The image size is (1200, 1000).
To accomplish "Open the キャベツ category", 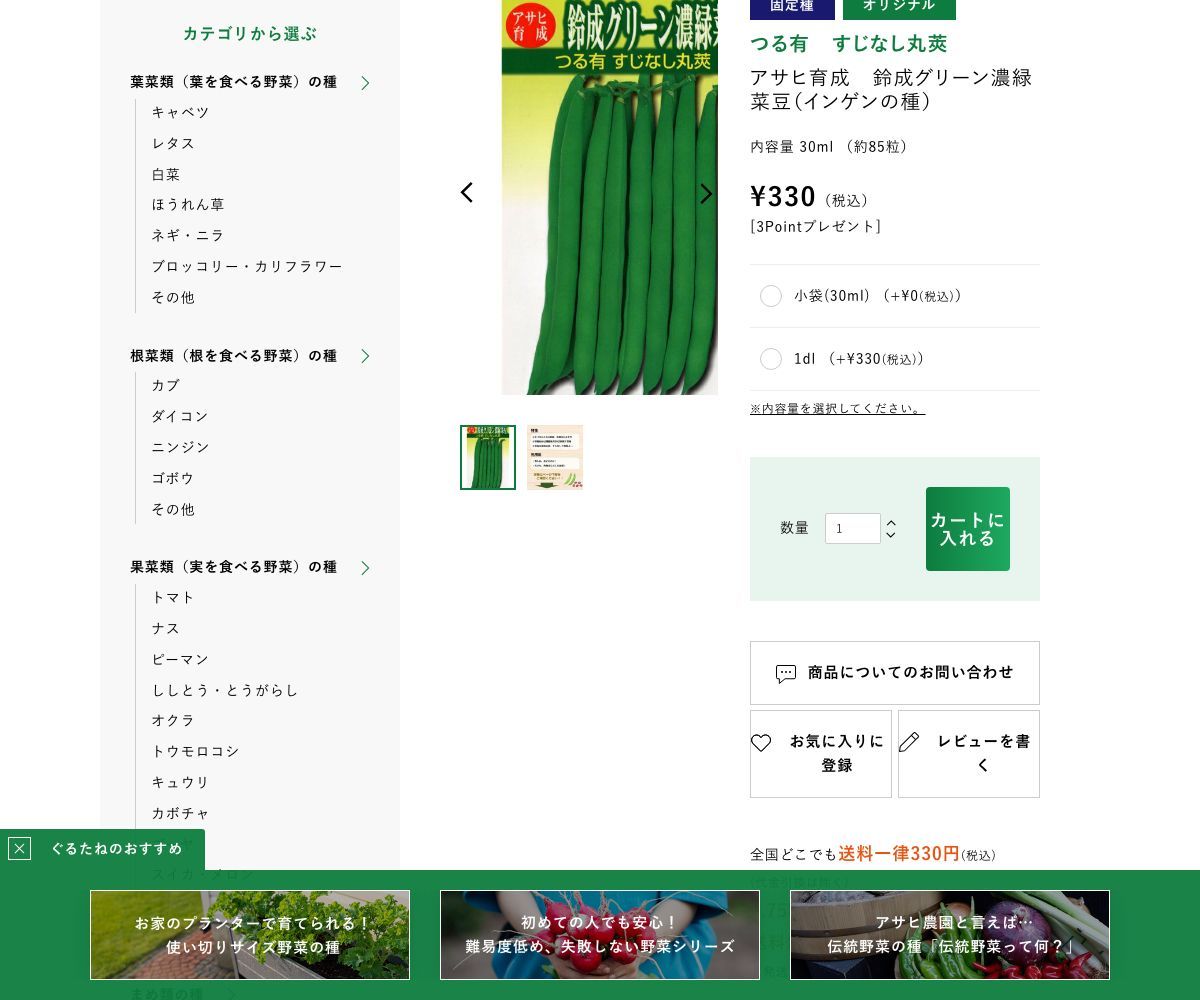I will (181, 112).
